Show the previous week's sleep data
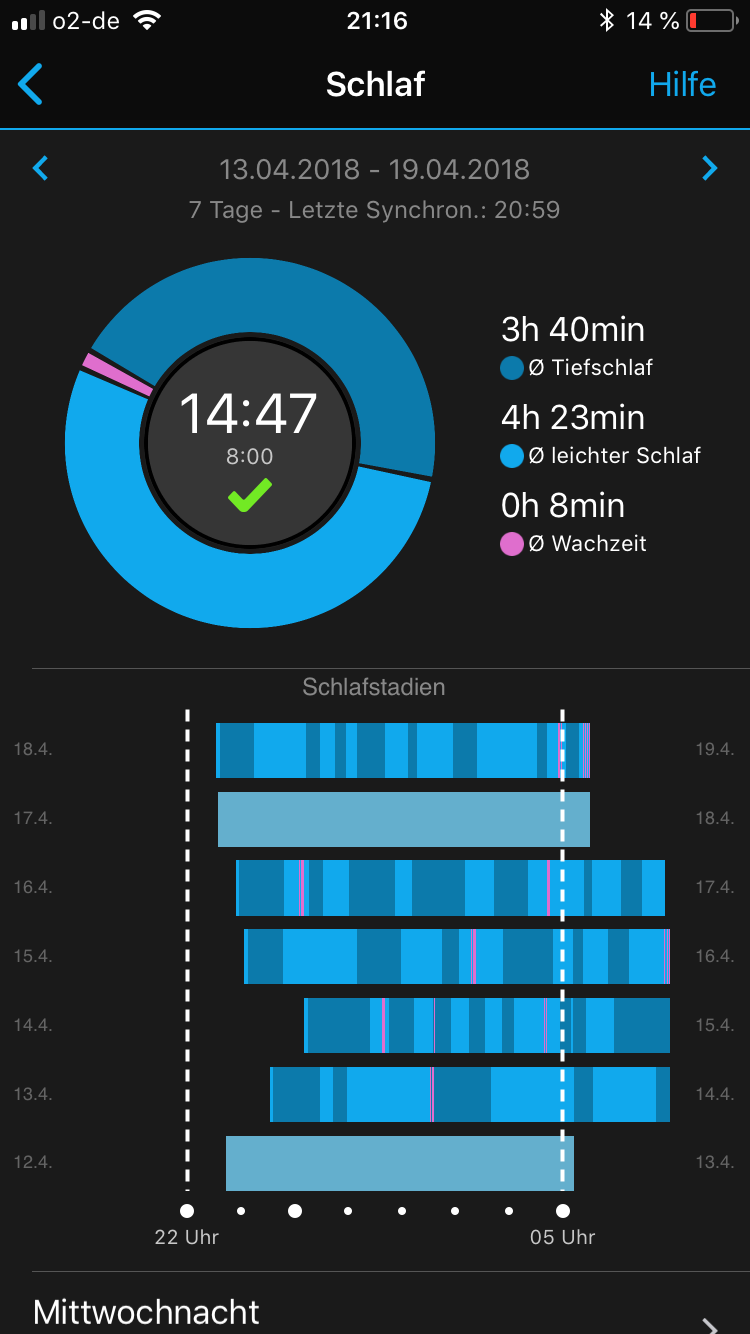 click(41, 168)
